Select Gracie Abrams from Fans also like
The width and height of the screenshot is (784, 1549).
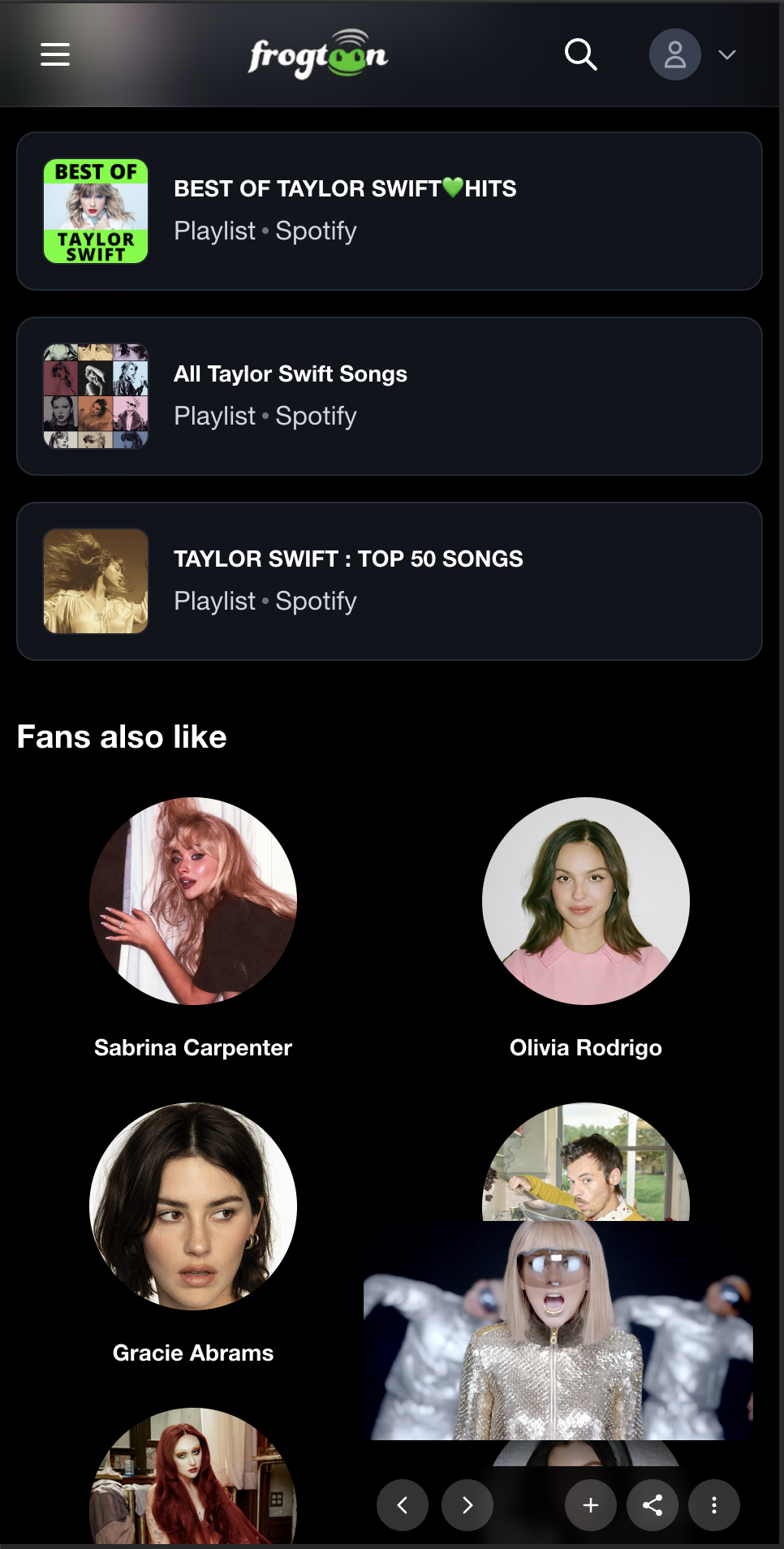tap(193, 1206)
